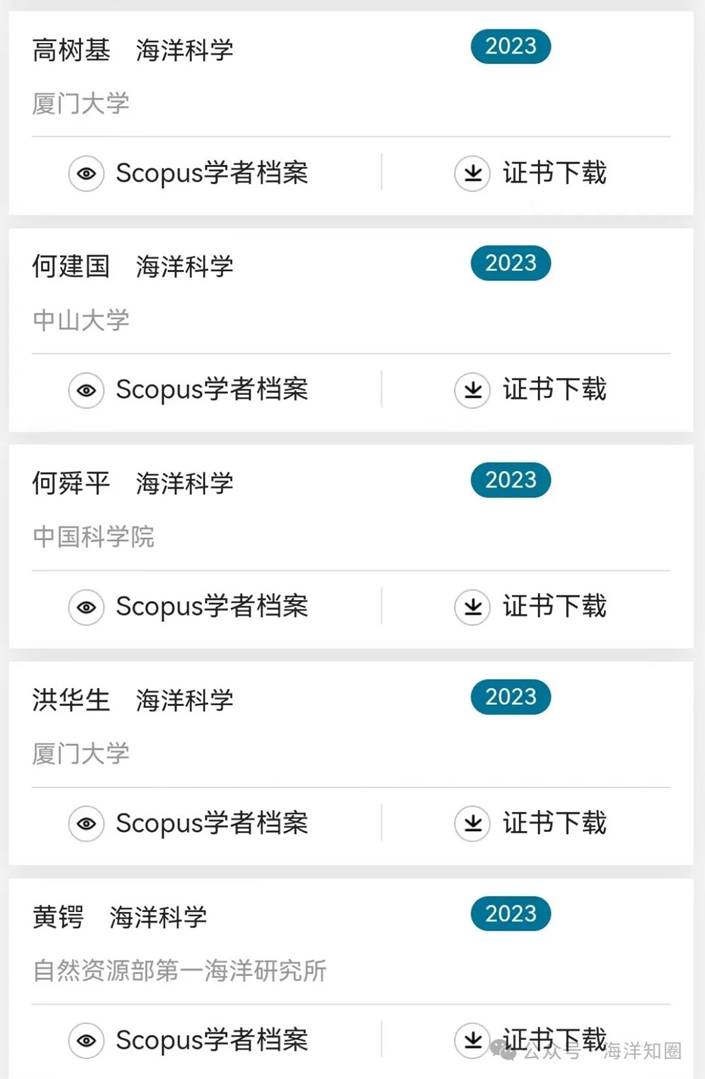Open Scopus学者档案 for 高树基
The height and width of the screenshot is (1079, 705).
(189, 173)
